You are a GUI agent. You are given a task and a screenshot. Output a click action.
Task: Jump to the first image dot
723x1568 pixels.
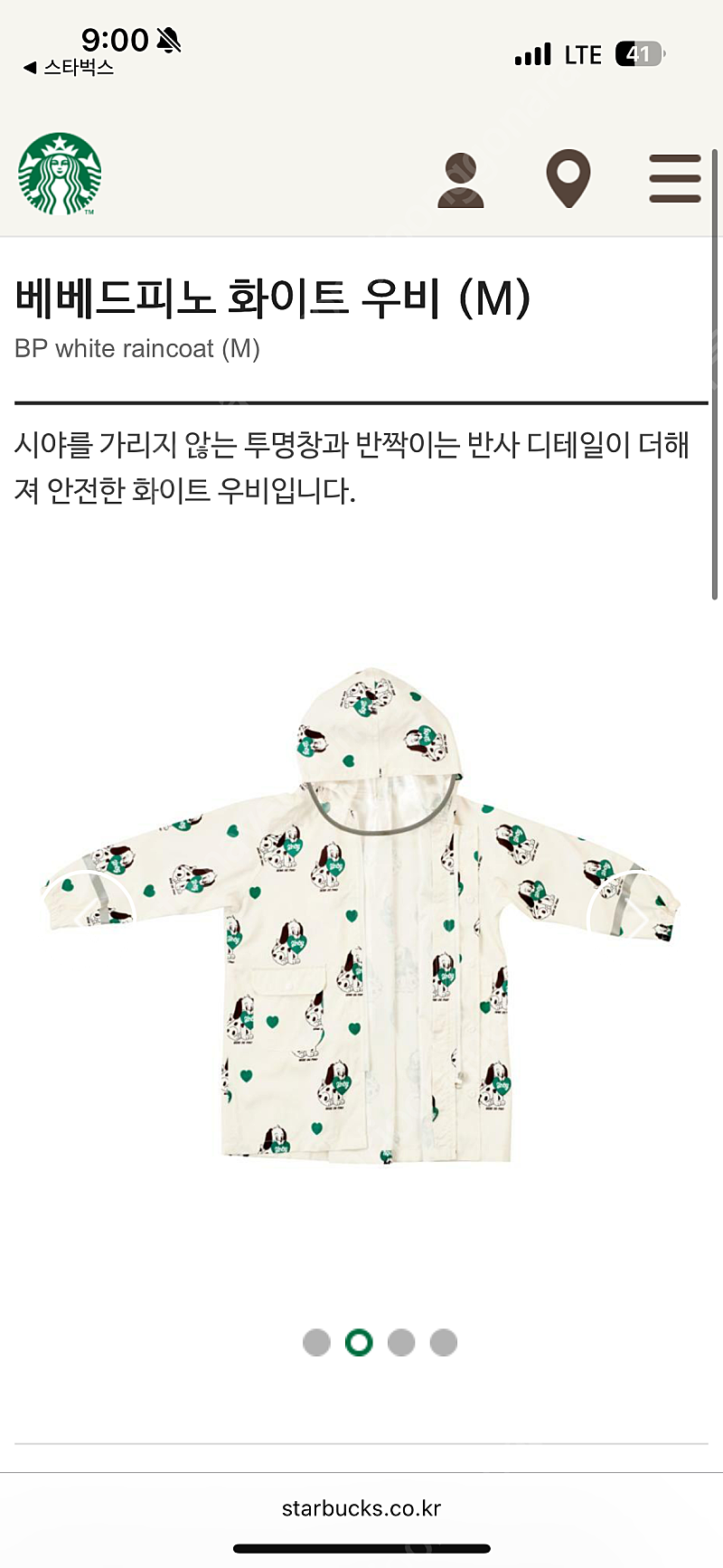coord(316,1342)
